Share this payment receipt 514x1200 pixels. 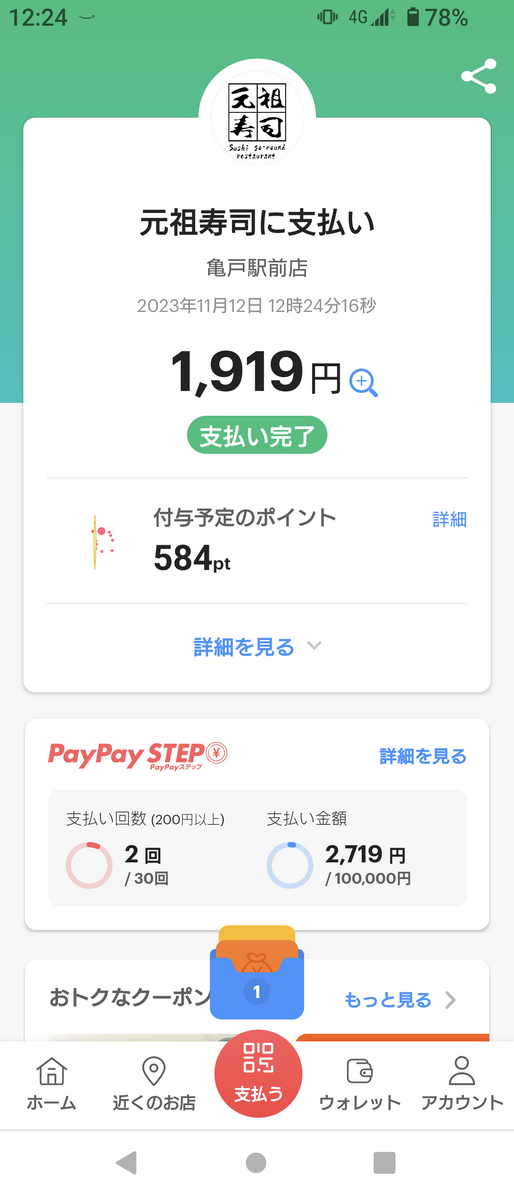tap(478, 77)
